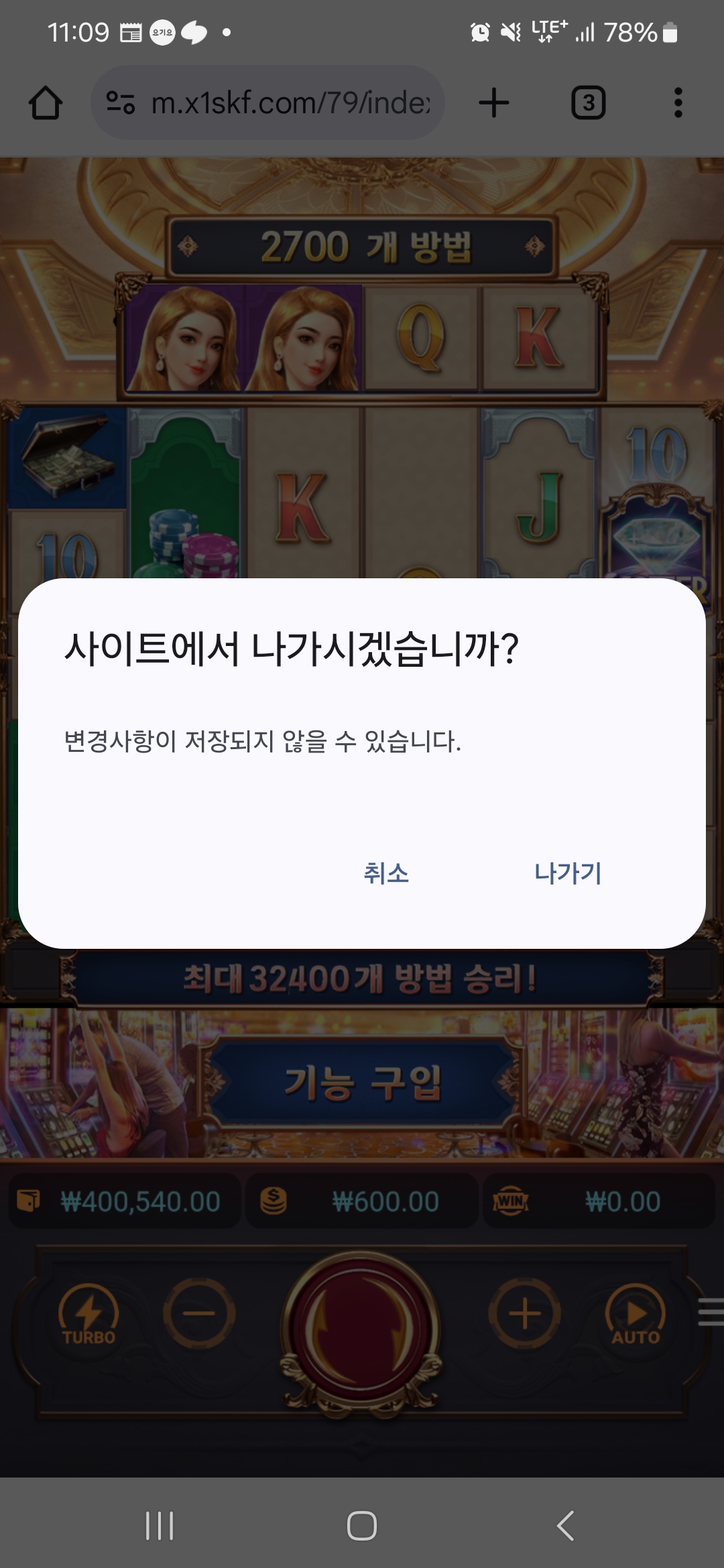
Task: Tap 취소 to stay on the site
Action: 386,873
